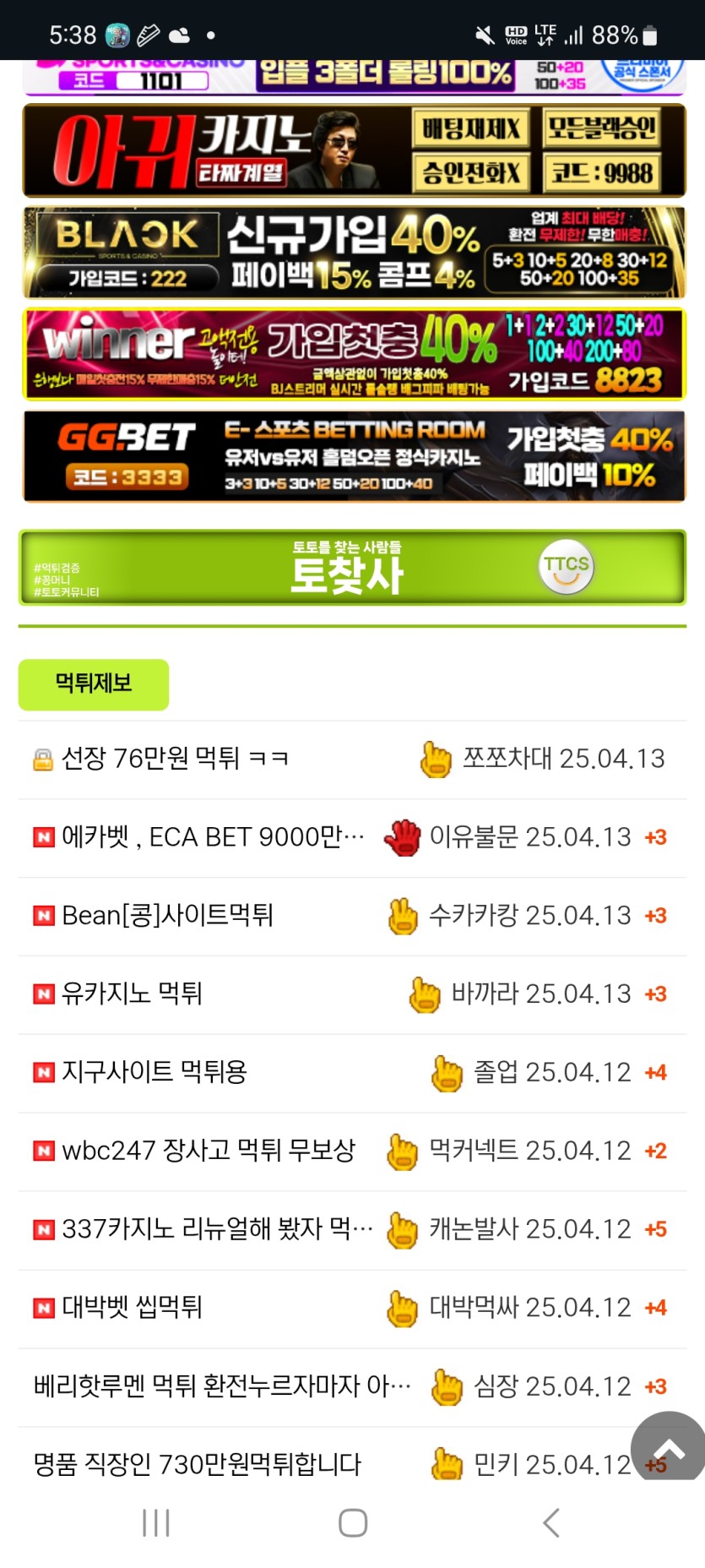Open the 에카벳, ECA BET 9000만 post

213,837
